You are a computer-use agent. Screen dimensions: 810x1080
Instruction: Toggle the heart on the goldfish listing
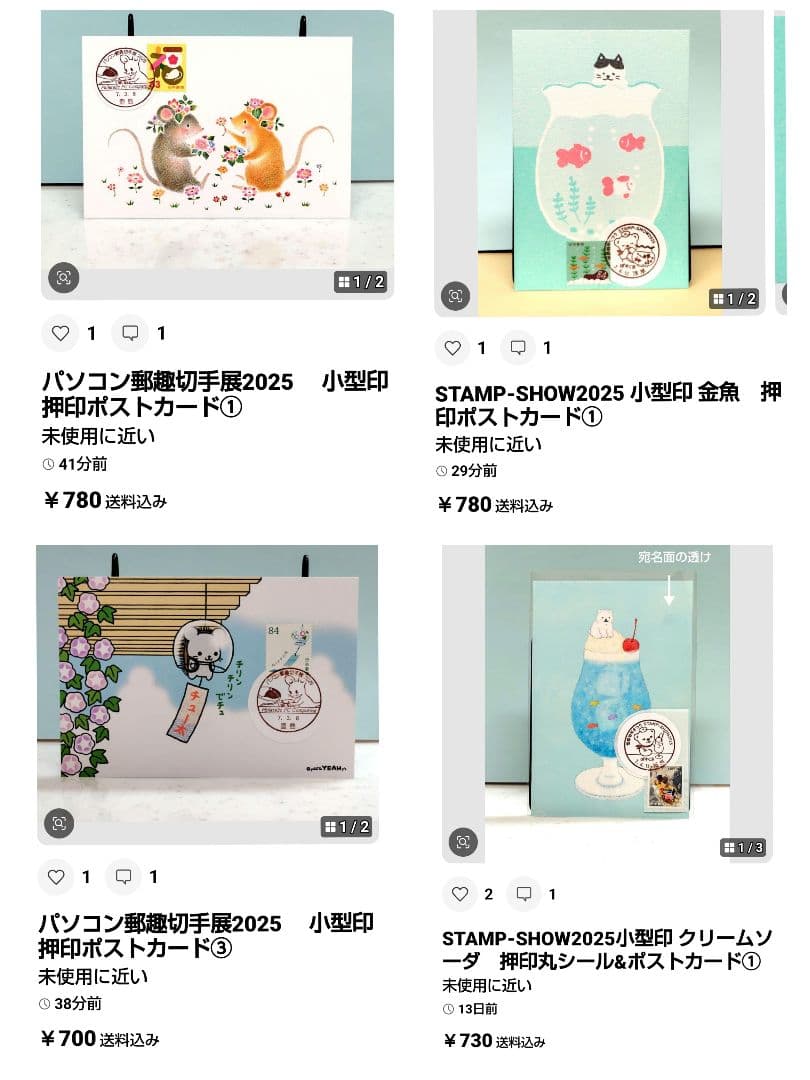453,350
